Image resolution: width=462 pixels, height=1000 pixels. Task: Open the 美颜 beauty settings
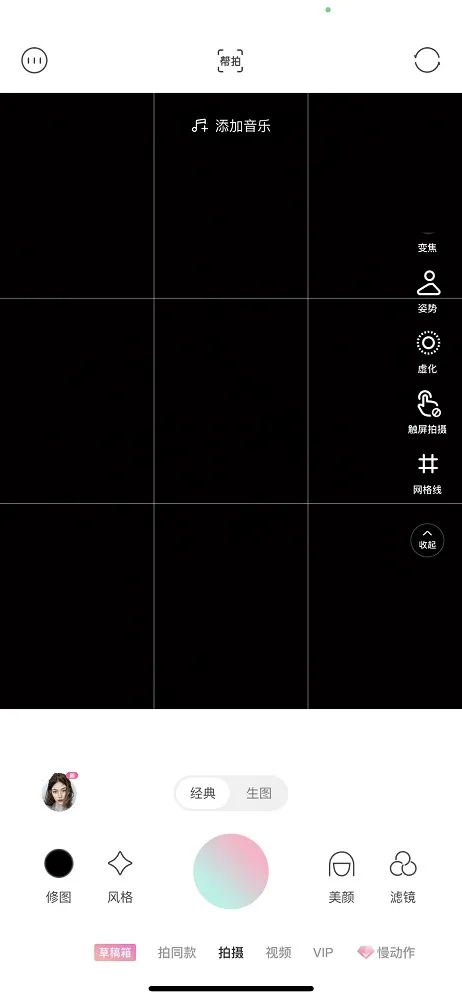pos(341,876)
